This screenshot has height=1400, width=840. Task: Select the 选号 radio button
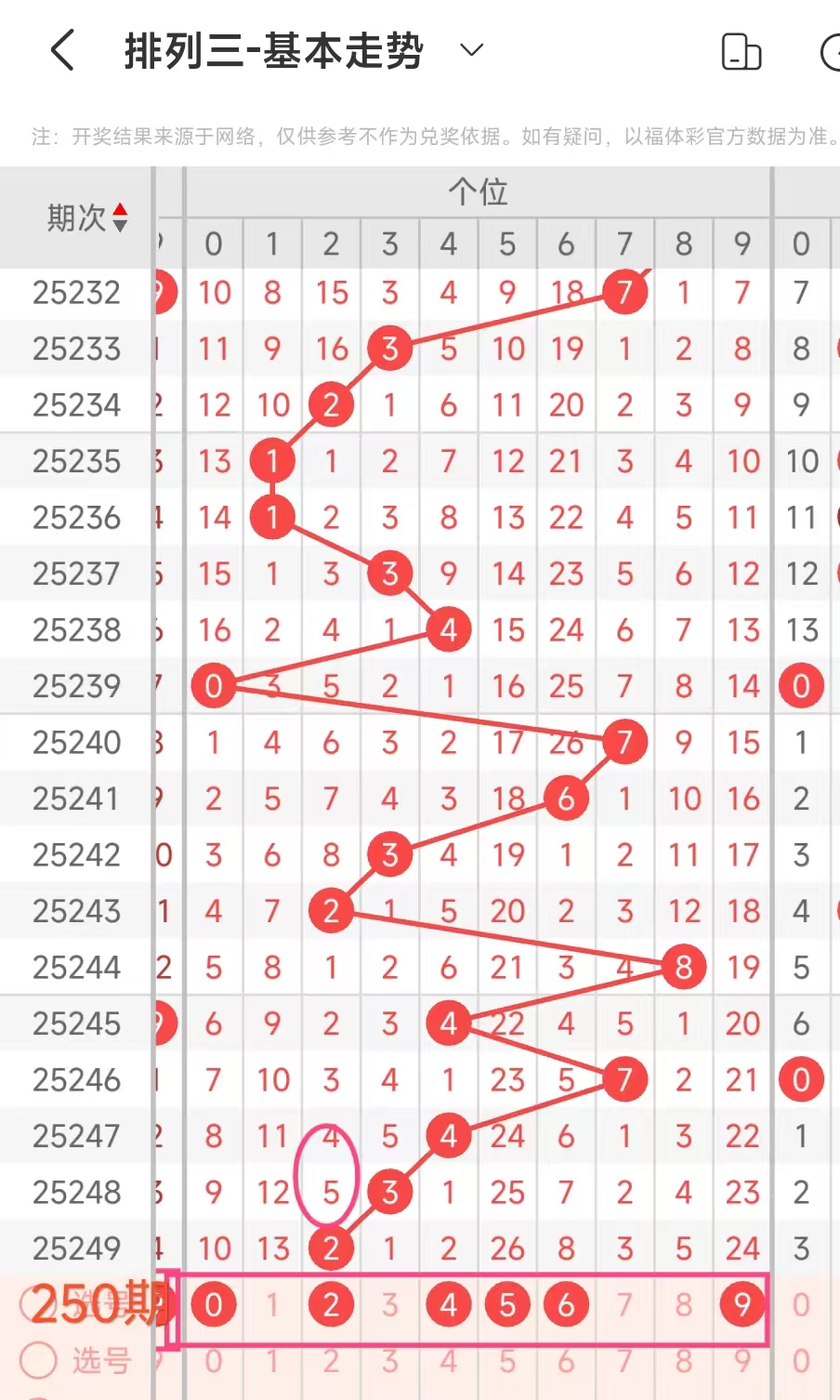pyautogui.click(x=39, y=1361)
